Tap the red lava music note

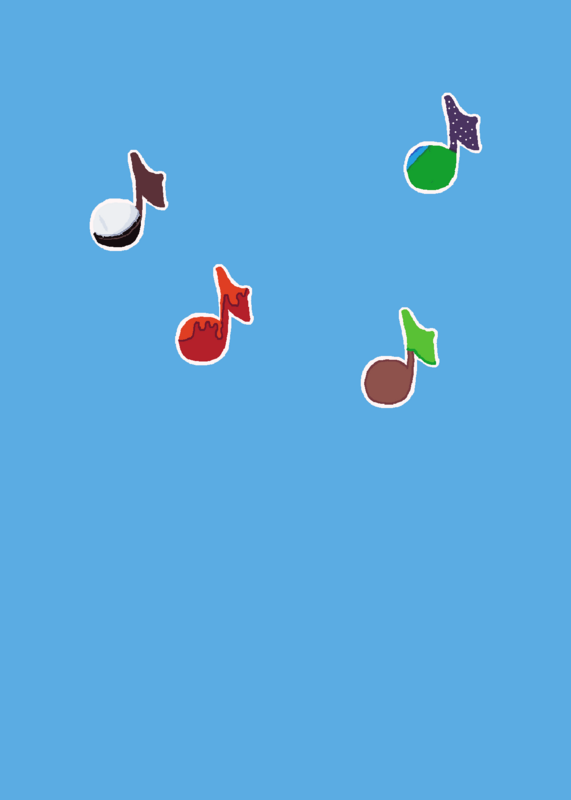(214, 315)
